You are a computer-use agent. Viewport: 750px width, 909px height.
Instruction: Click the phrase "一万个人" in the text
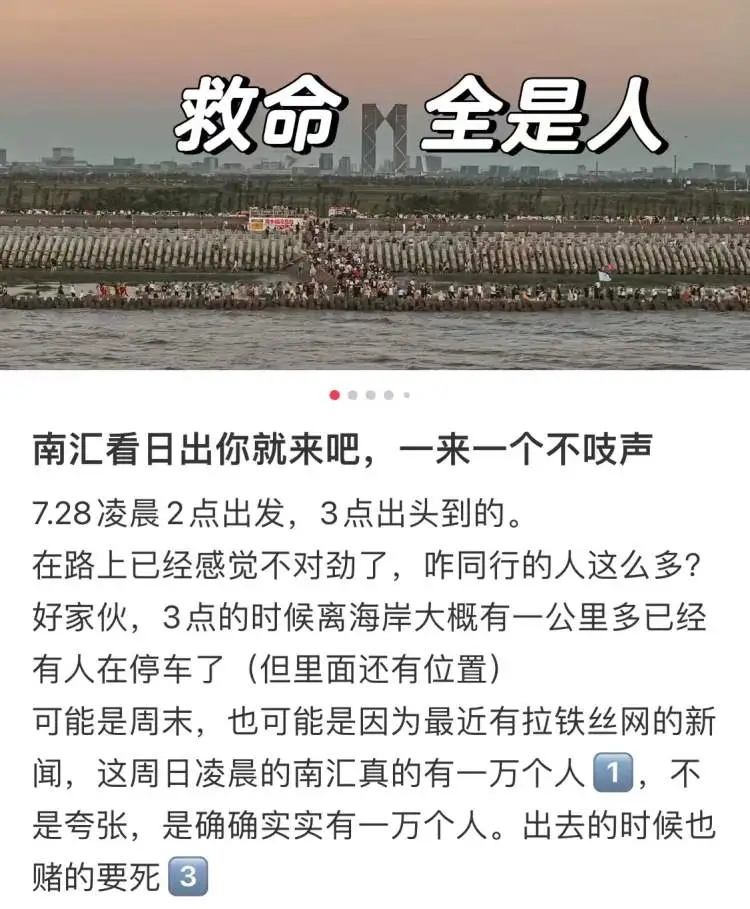click(x=520, y=769)
